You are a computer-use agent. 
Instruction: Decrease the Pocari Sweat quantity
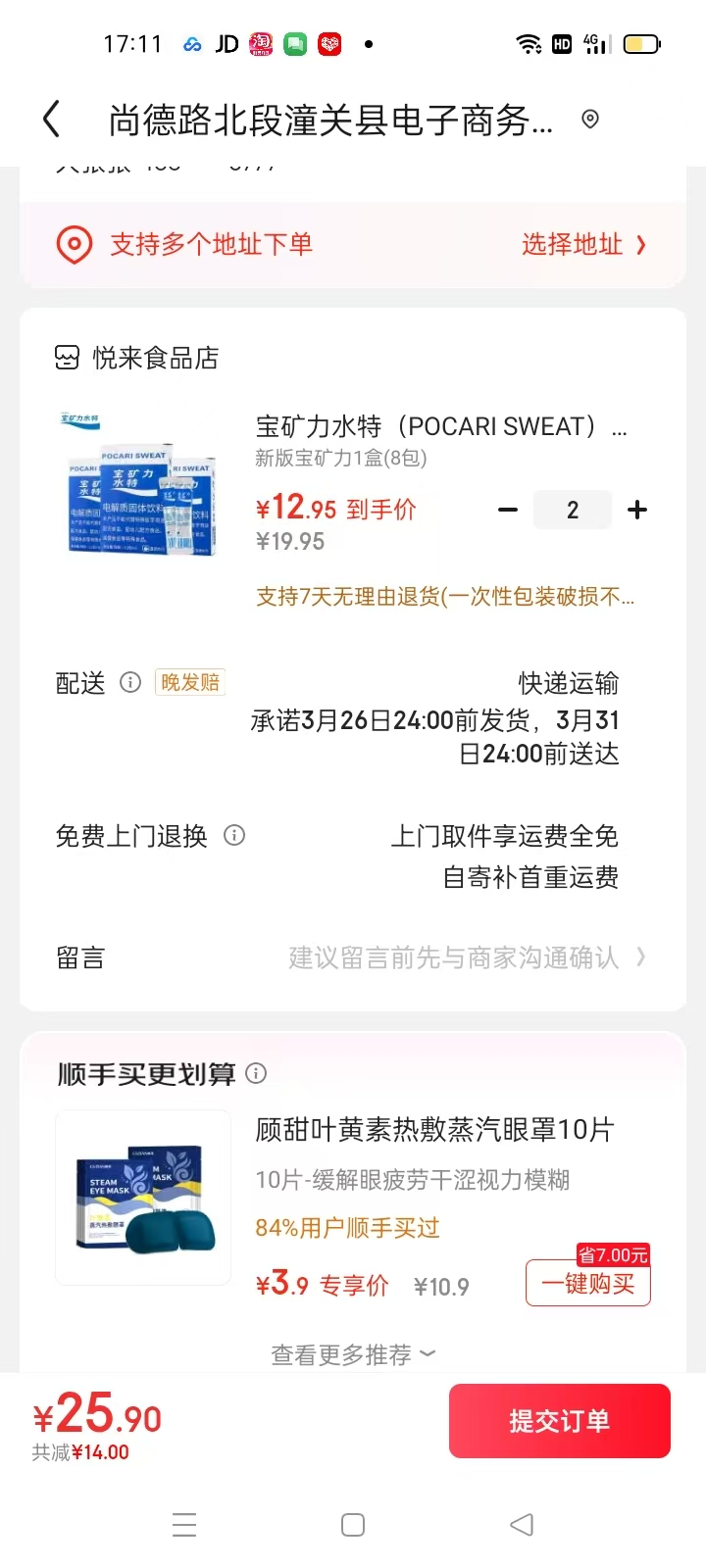pyautogui.click(x=508, y=510)
